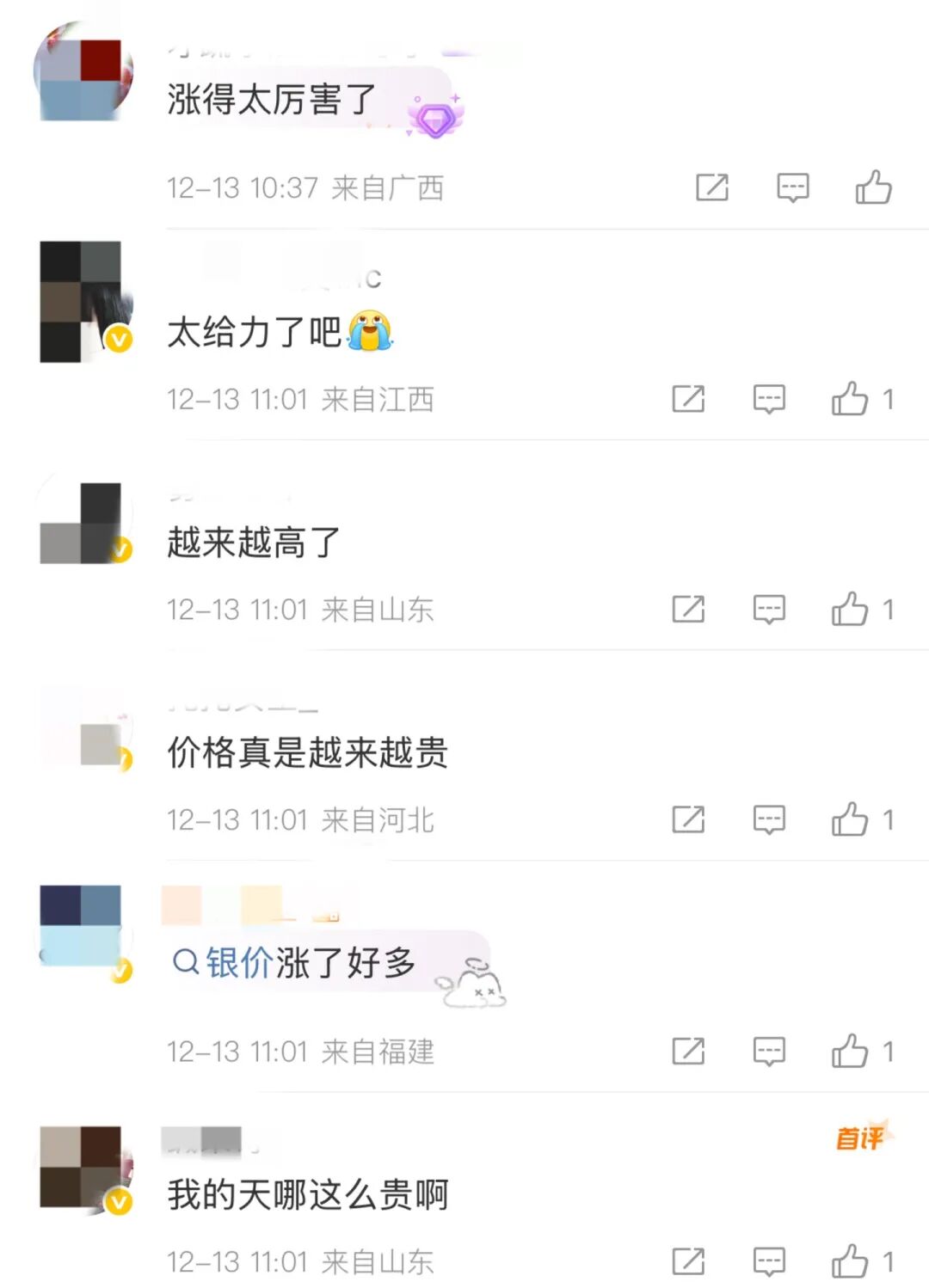Click the comment bubble icon on the 银价涨了好多 post
The height and width of the screenshot is (1288, 929).
768,1051
